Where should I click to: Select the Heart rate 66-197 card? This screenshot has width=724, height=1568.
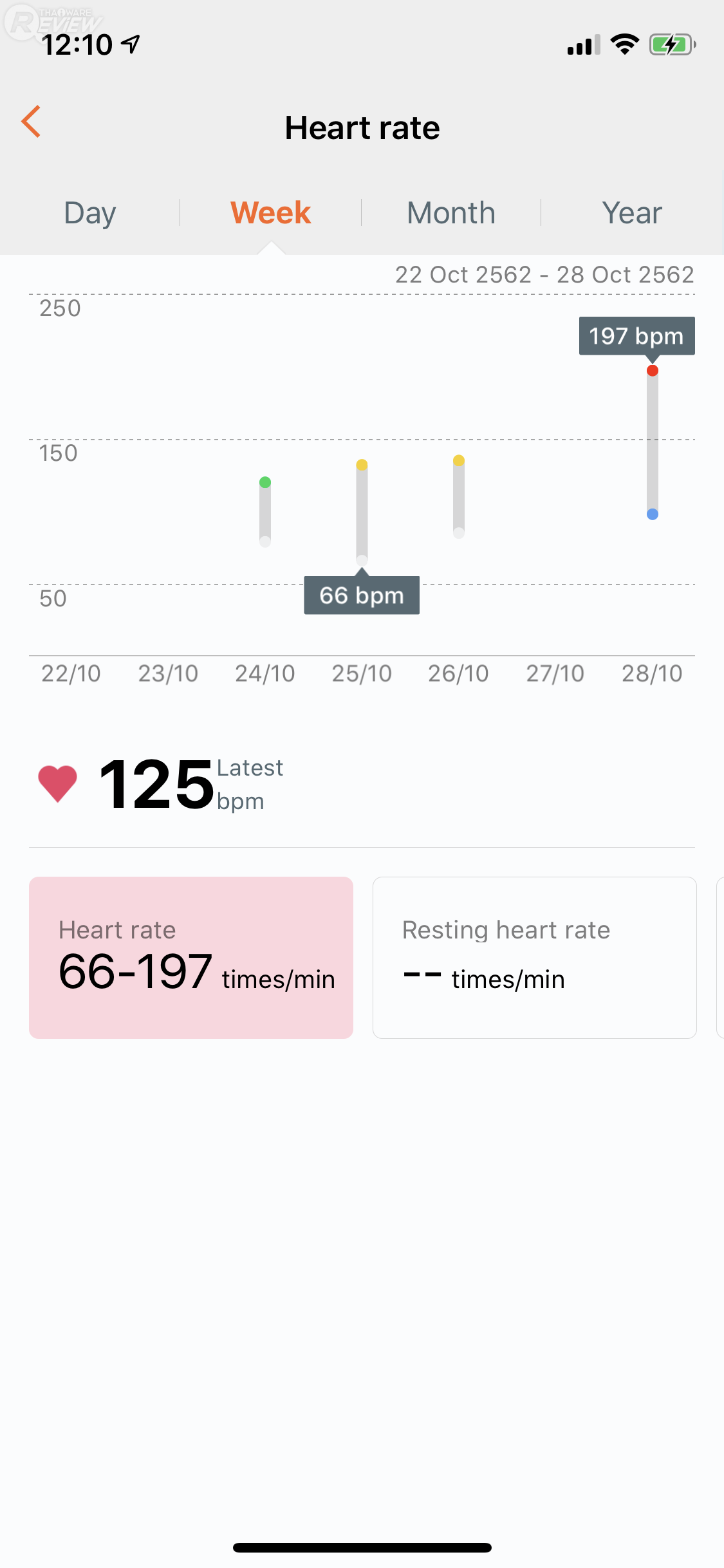(x=191, y=957)
